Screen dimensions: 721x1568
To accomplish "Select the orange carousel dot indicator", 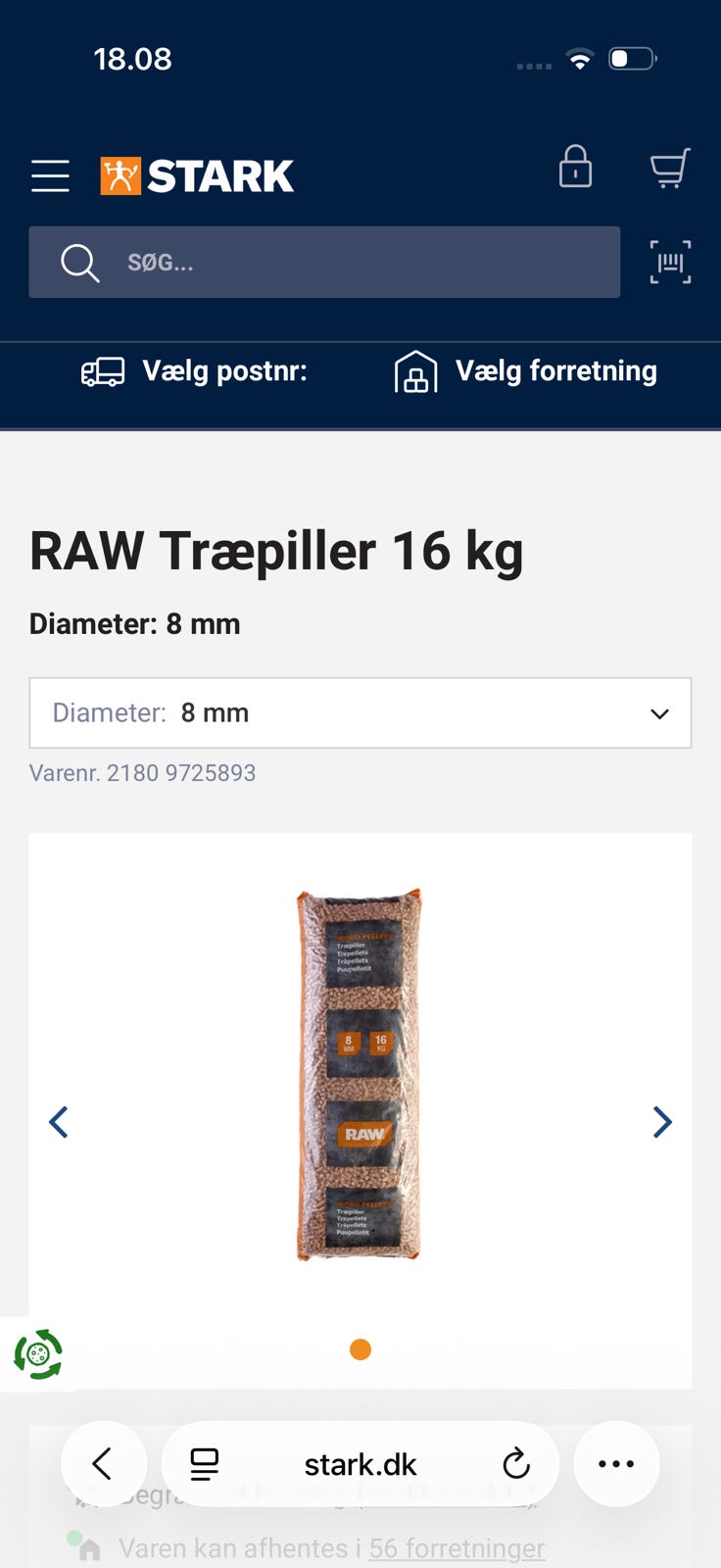I will pos(360,1349).
